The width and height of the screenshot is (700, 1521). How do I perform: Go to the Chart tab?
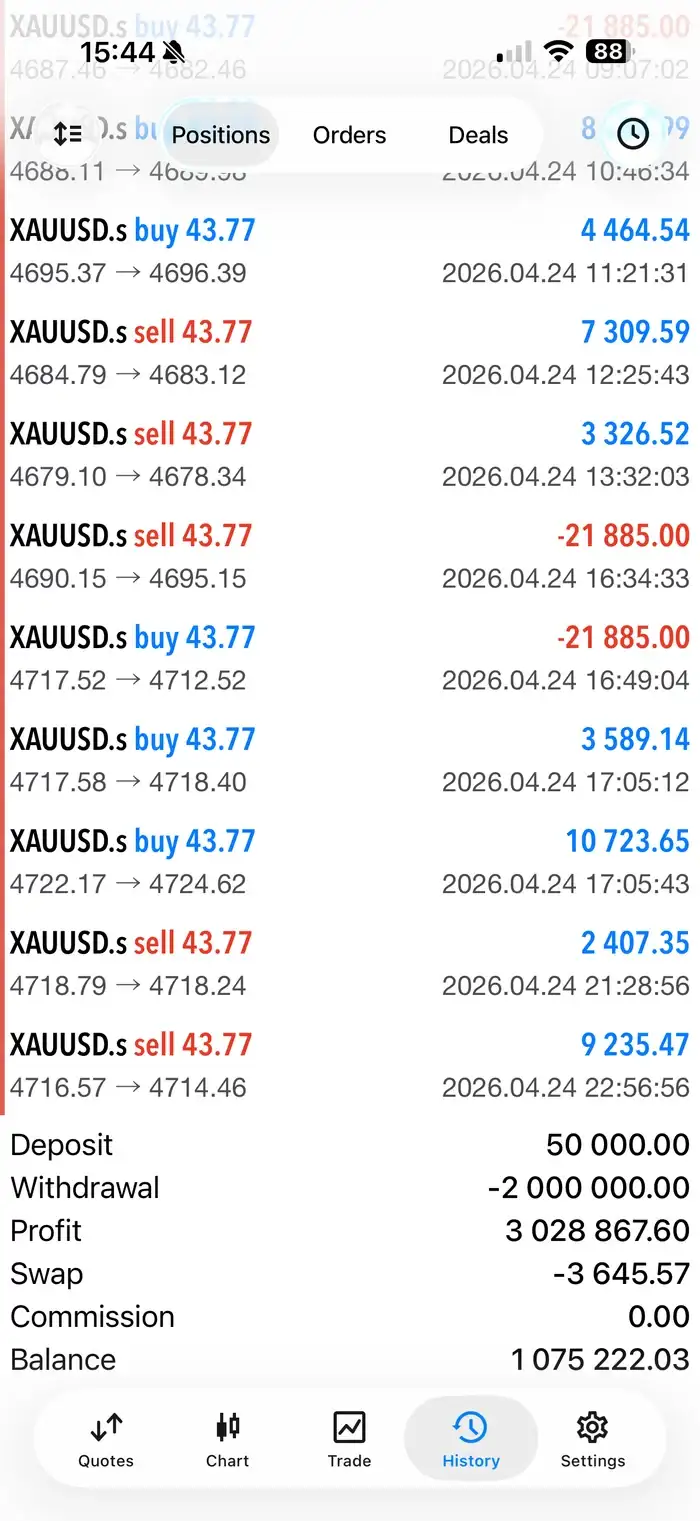coord(227,1440)
